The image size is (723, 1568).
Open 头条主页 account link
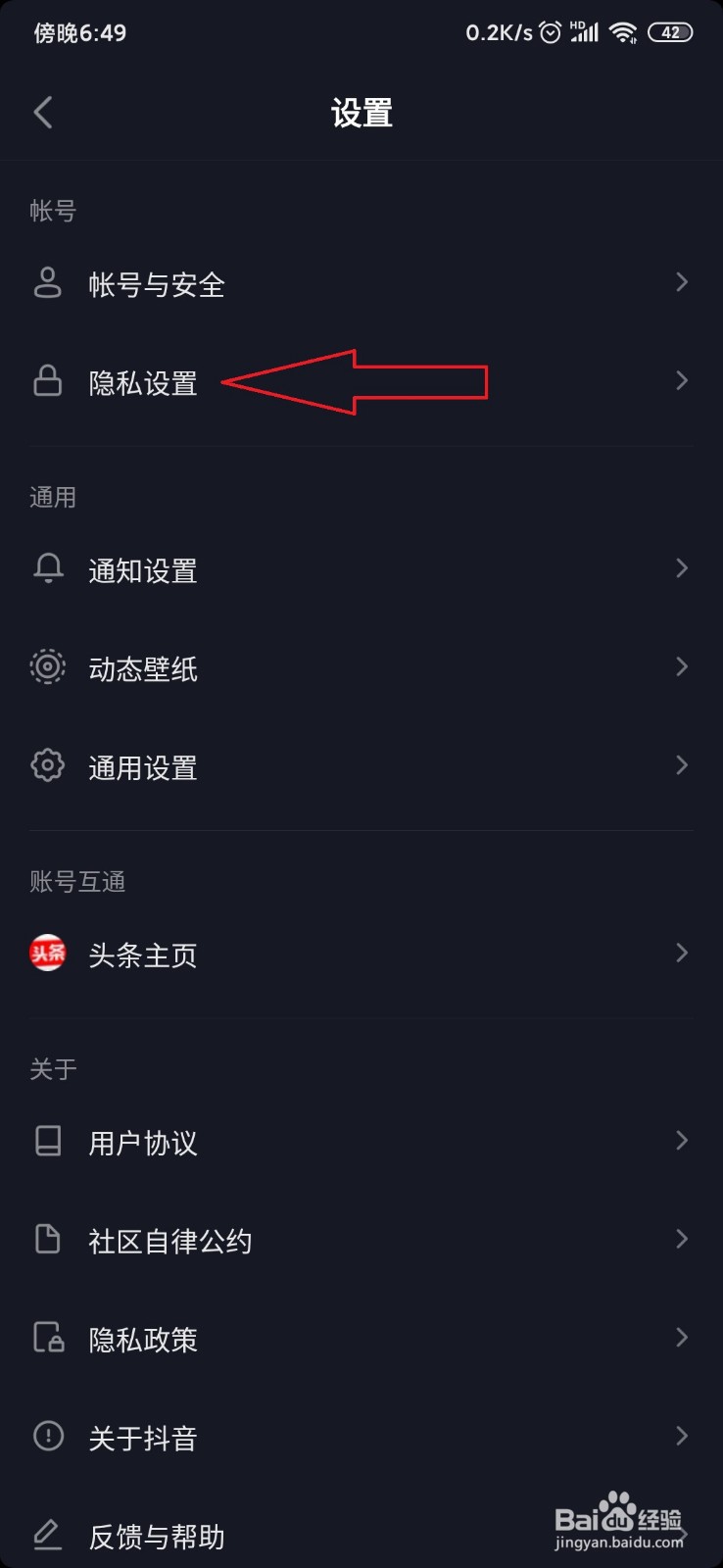coord(143,955)
